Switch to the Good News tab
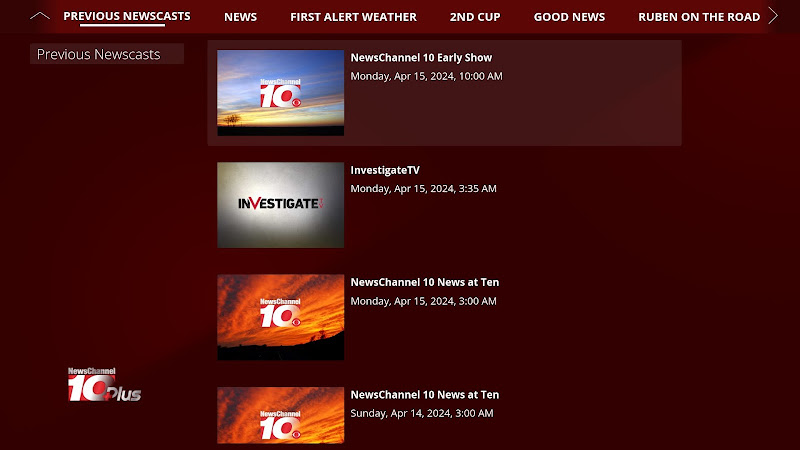Image resolution: width=800 pixels, height=450 pixels. [569, 17]
